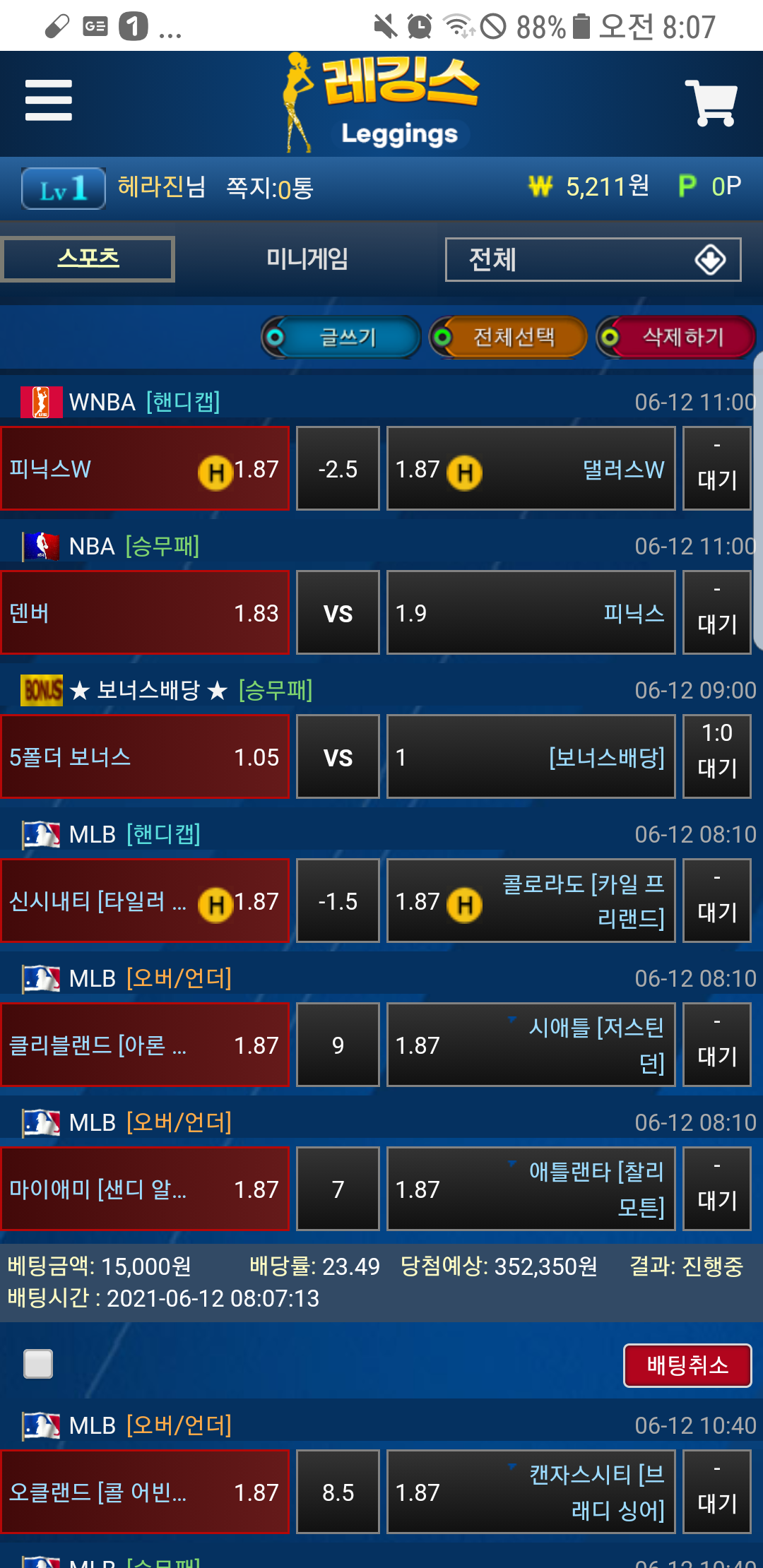Cancel the bet with 배팅취소
The image size is (763, 1568).
(x=687, y=1365)
